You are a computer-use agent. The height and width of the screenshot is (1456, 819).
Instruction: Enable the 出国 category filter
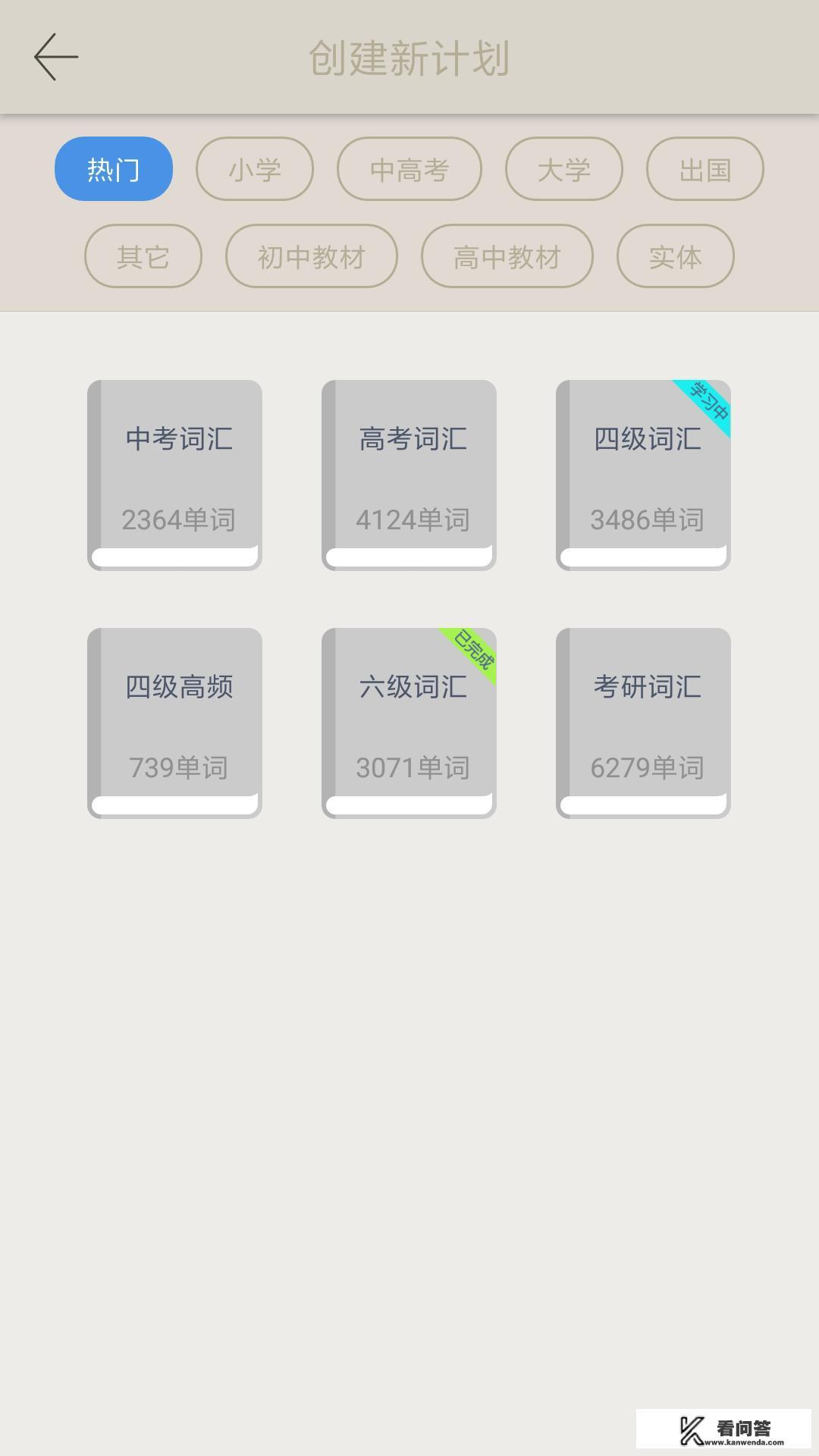coord(704,168)
